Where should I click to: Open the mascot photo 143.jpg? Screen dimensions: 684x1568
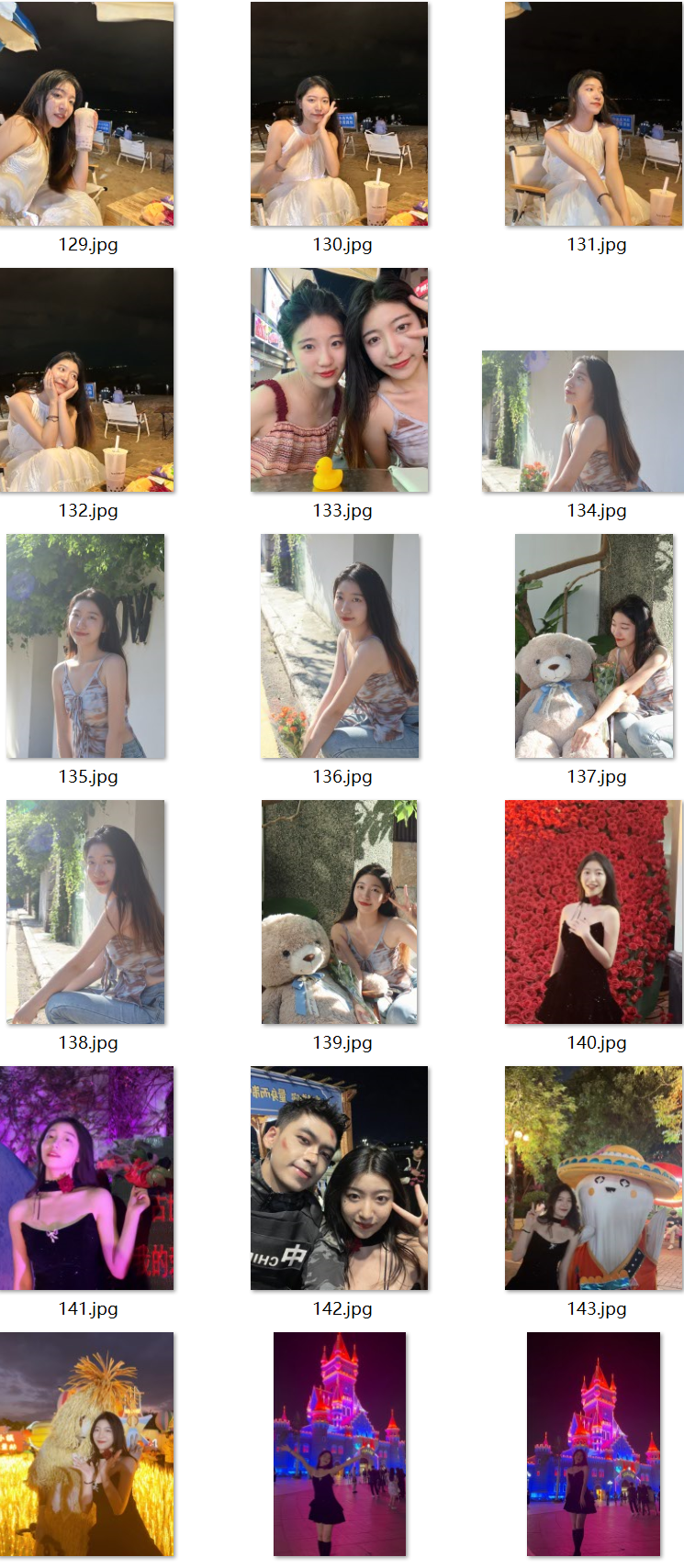click(593, 1178)
